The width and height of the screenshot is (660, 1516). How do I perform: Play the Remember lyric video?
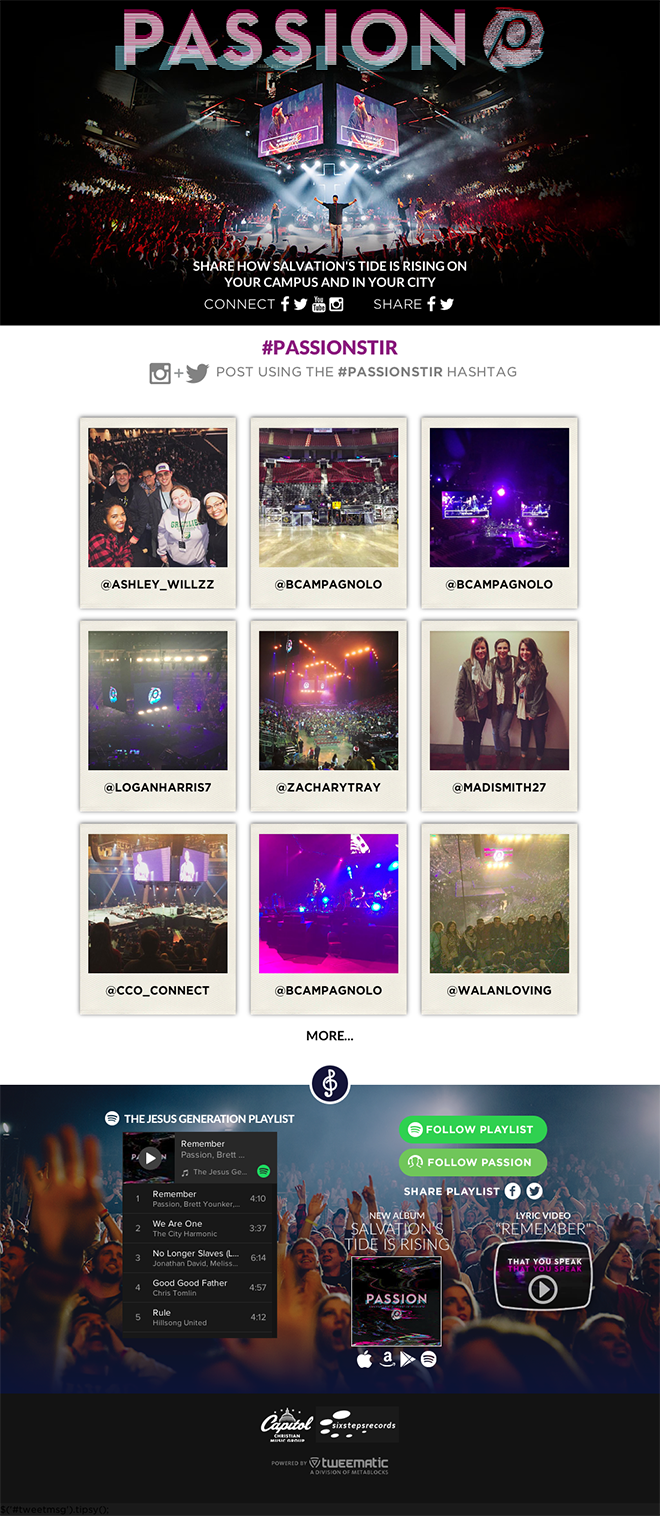[543, 1290]
